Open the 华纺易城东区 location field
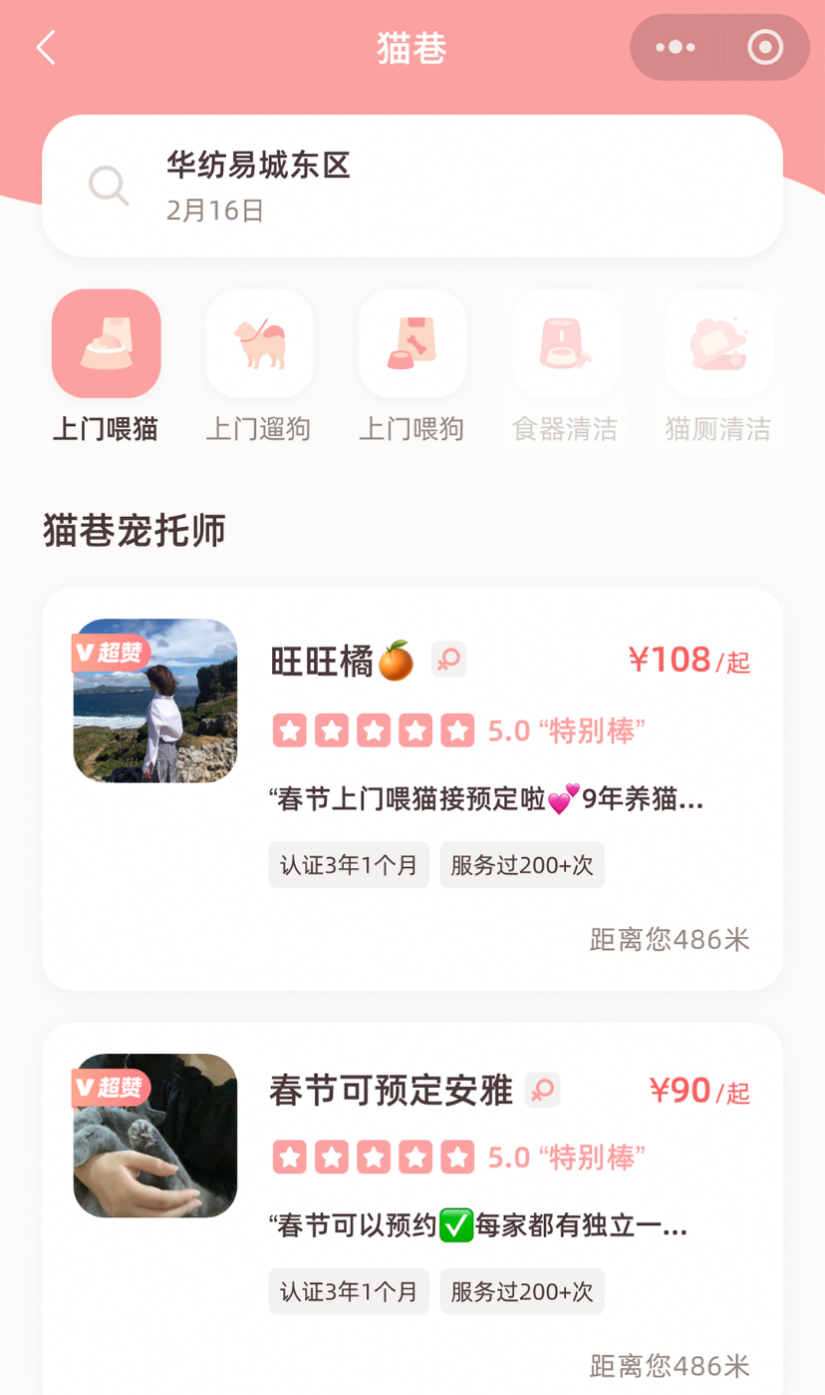 click(260, 168)
